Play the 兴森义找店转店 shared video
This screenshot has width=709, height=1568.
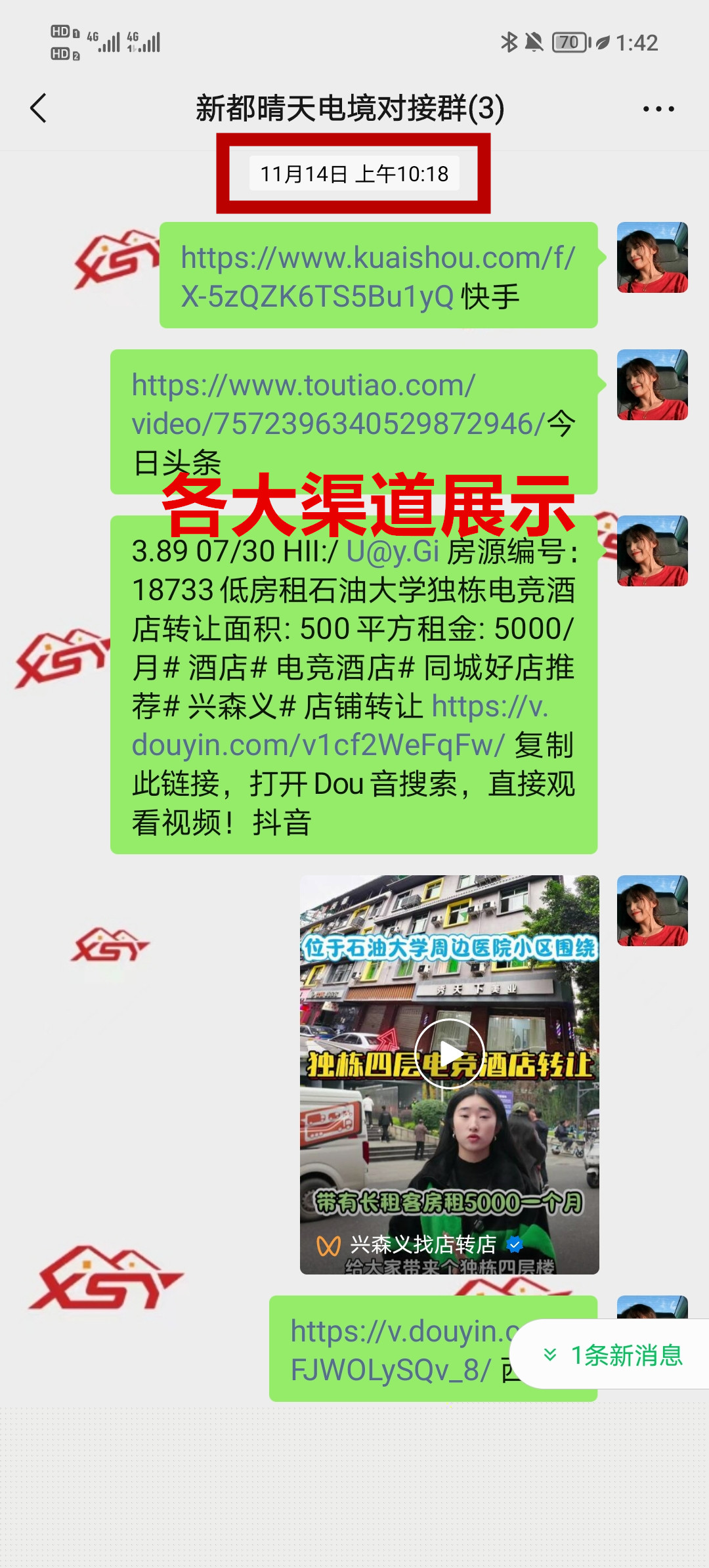point(450,1054)
